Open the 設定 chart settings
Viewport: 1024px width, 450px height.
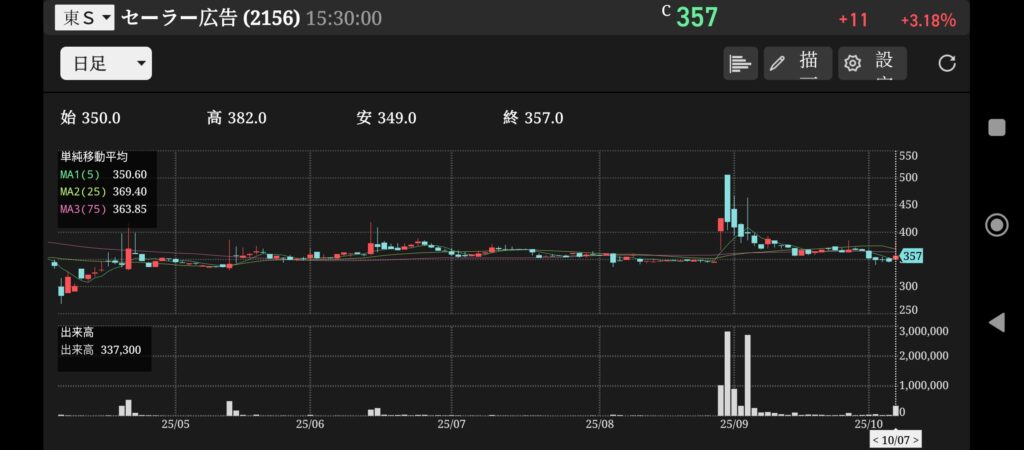coord(872,64)
